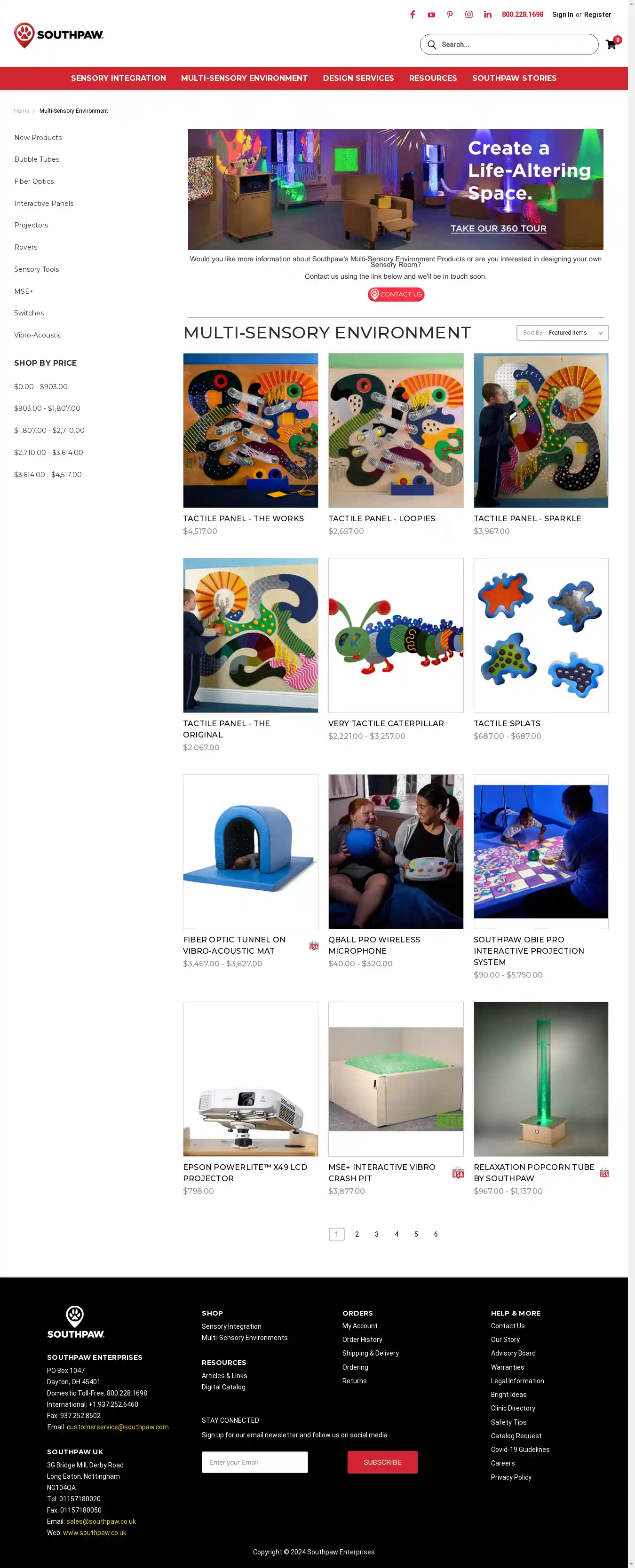View the Very Tactile Caterpillar product

click(386, 723)
